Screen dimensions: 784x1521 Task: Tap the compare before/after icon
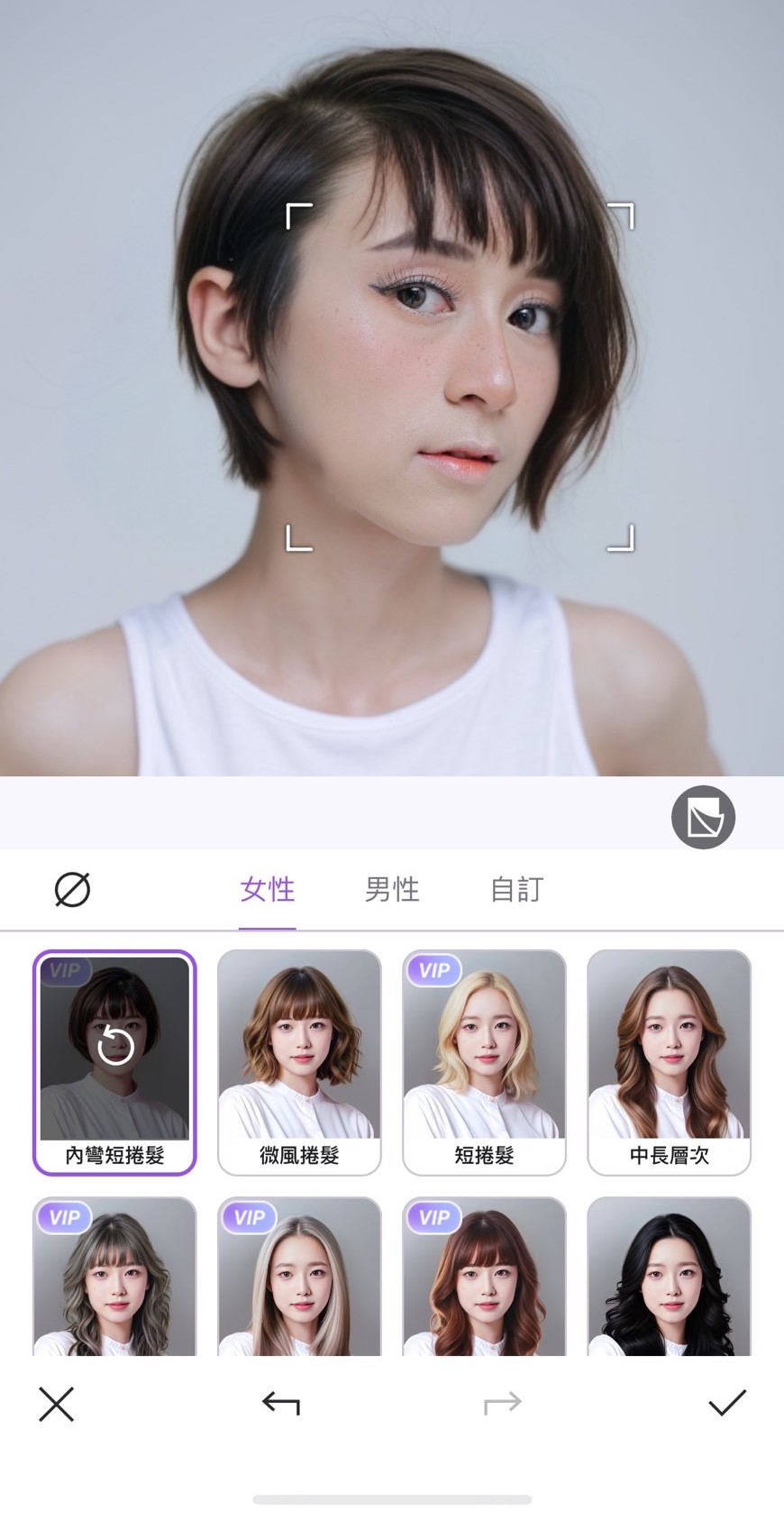705,816
